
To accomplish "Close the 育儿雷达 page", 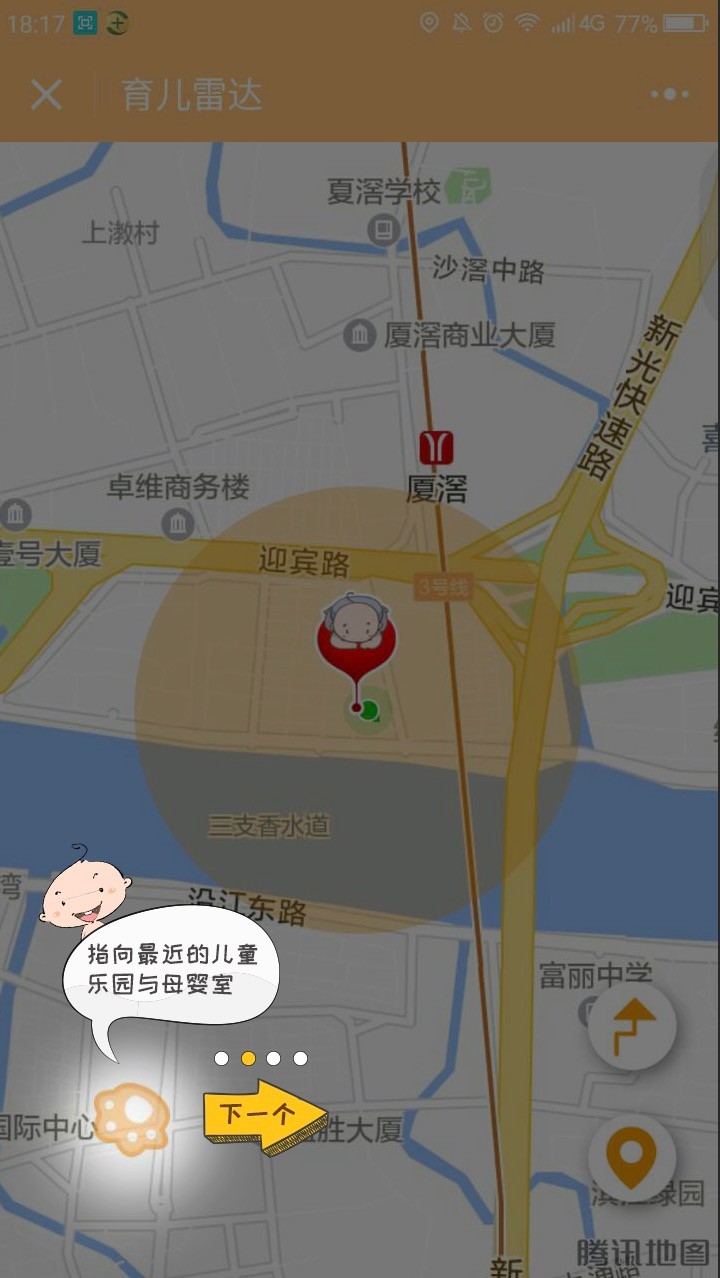I will (46, 95).
